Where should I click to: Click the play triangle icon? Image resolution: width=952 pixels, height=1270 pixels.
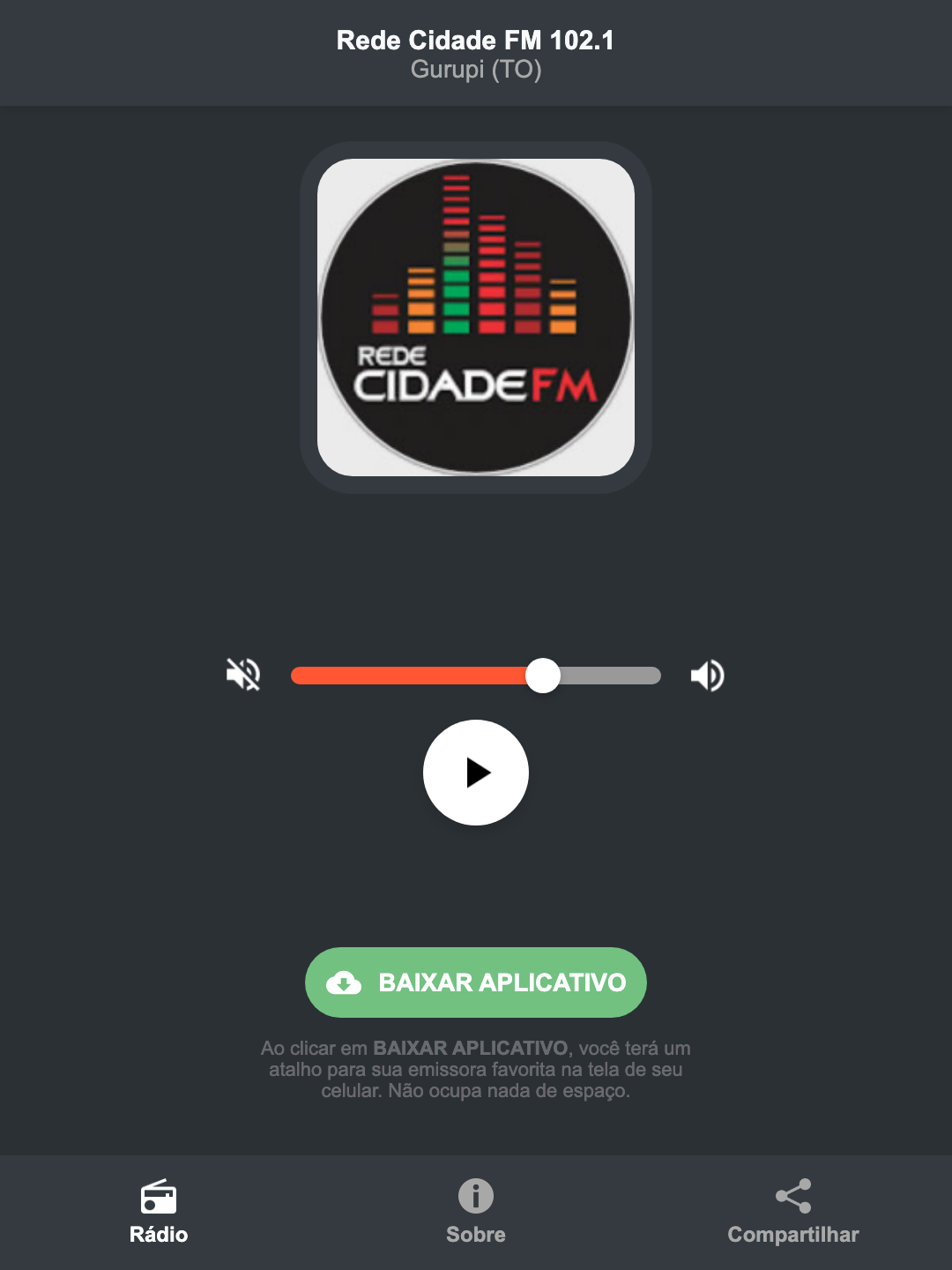[479, 773]
